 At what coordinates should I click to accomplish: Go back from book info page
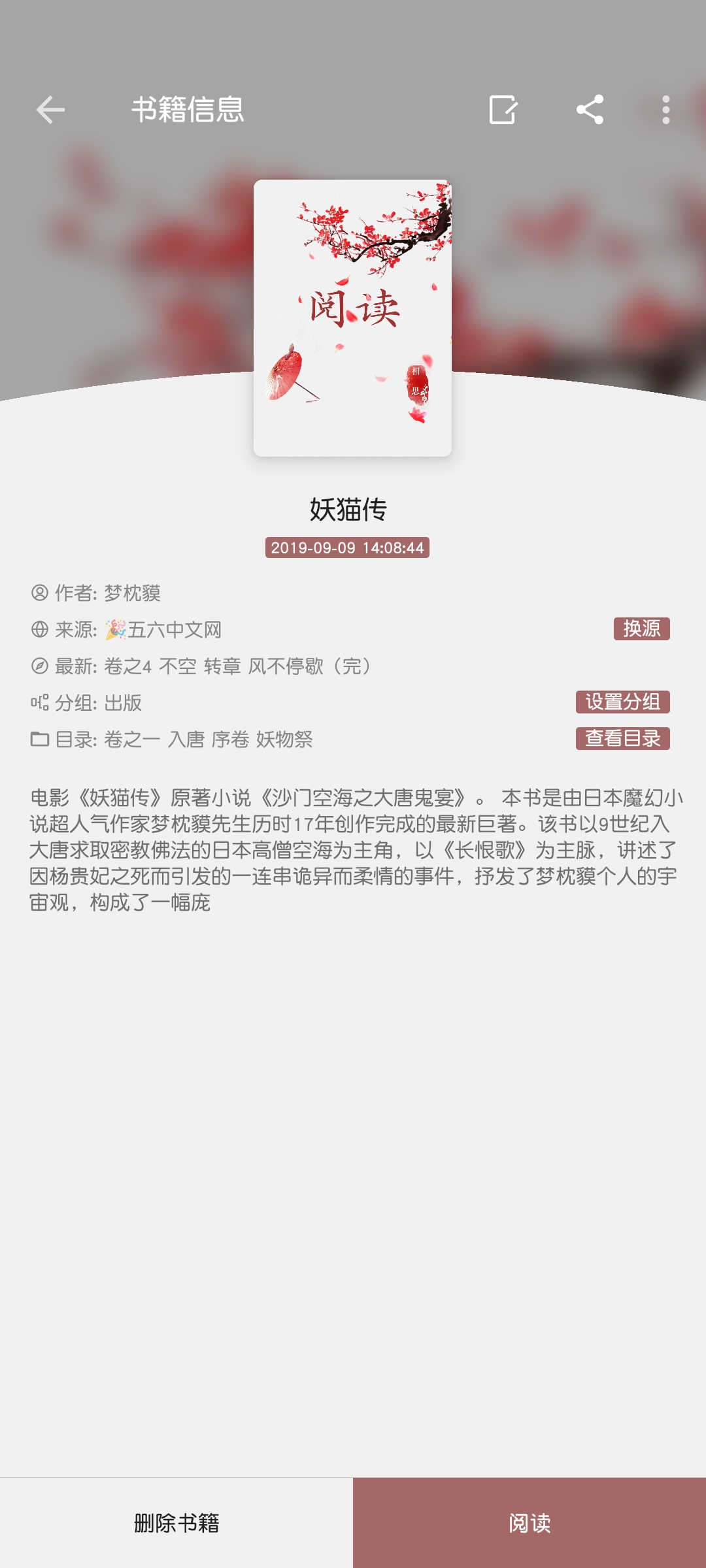coord(50,110)
